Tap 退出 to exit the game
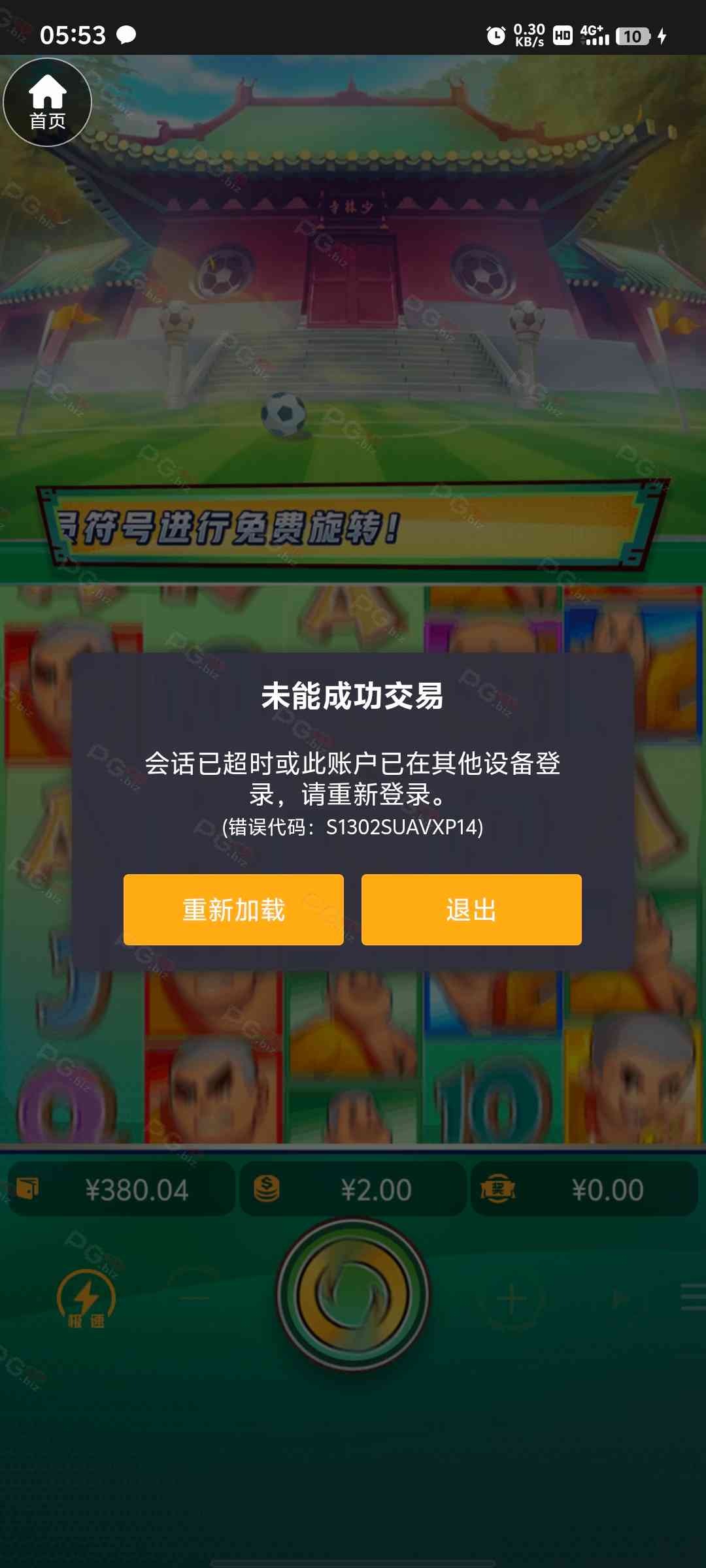 pyautogui.click(x=471, y=909)
